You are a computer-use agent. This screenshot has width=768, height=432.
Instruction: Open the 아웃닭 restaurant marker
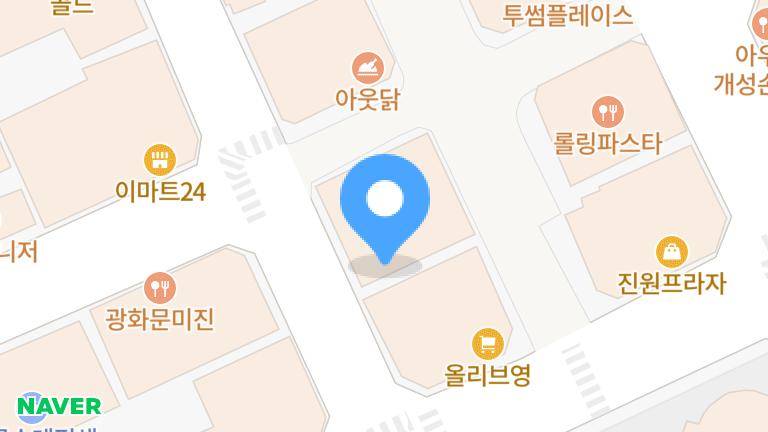(x=367, y=68)
